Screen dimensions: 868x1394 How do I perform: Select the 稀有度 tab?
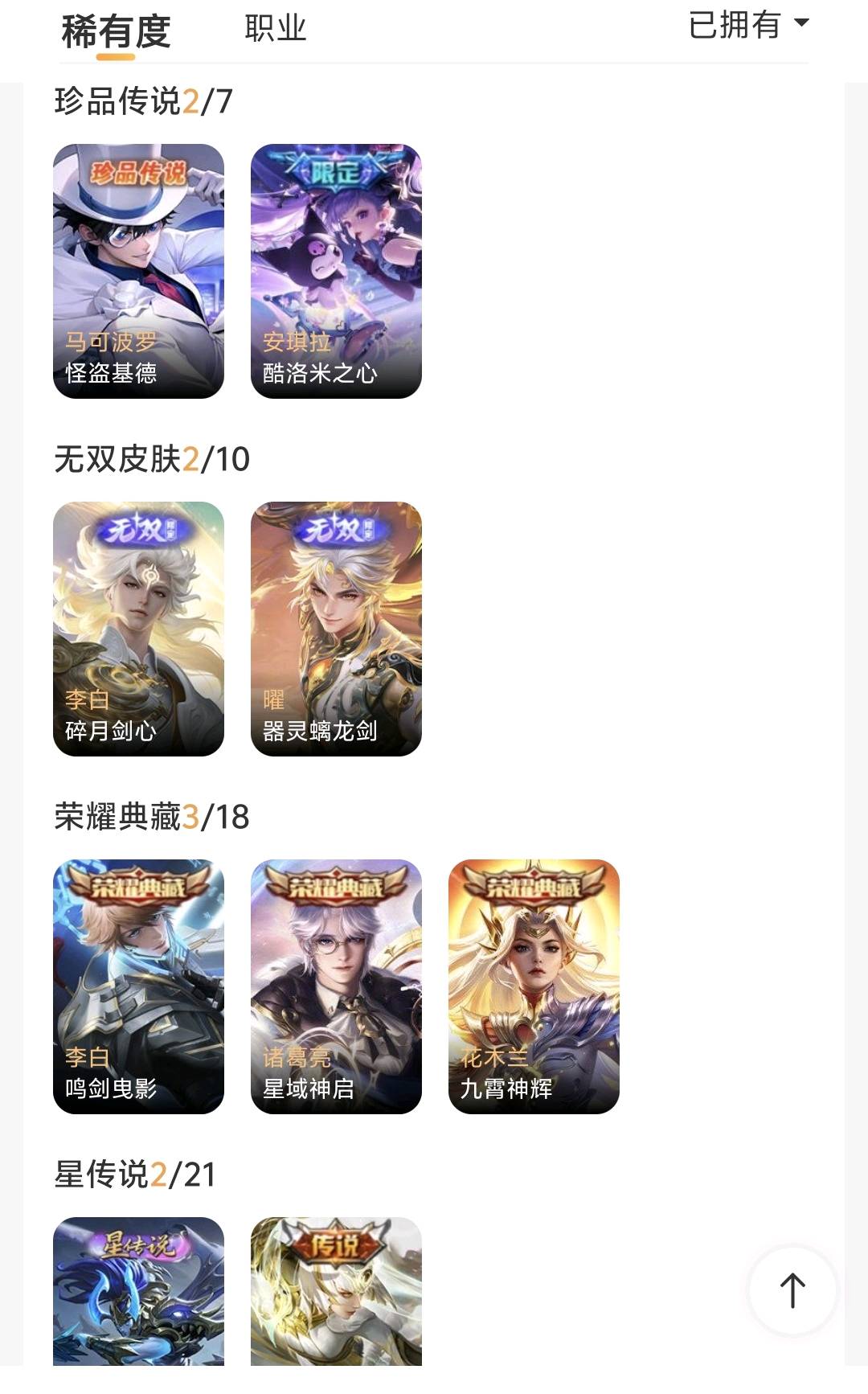[116, 32]
